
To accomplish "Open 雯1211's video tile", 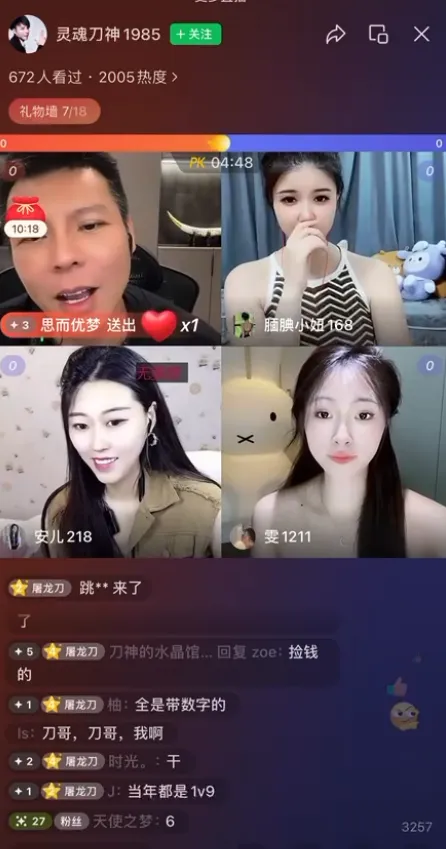I will pos(334,452).
